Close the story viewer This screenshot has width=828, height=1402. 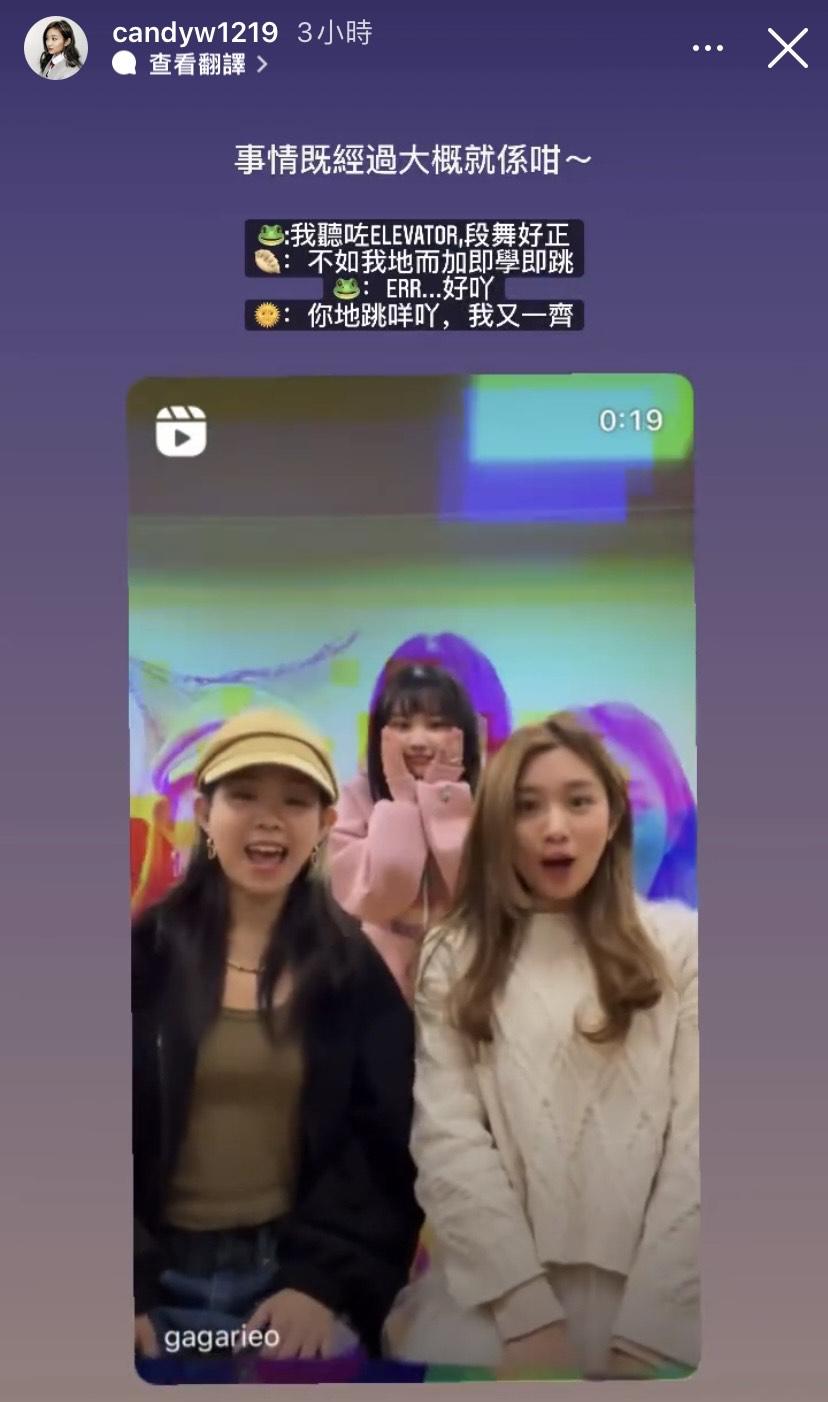pos(787,48)
